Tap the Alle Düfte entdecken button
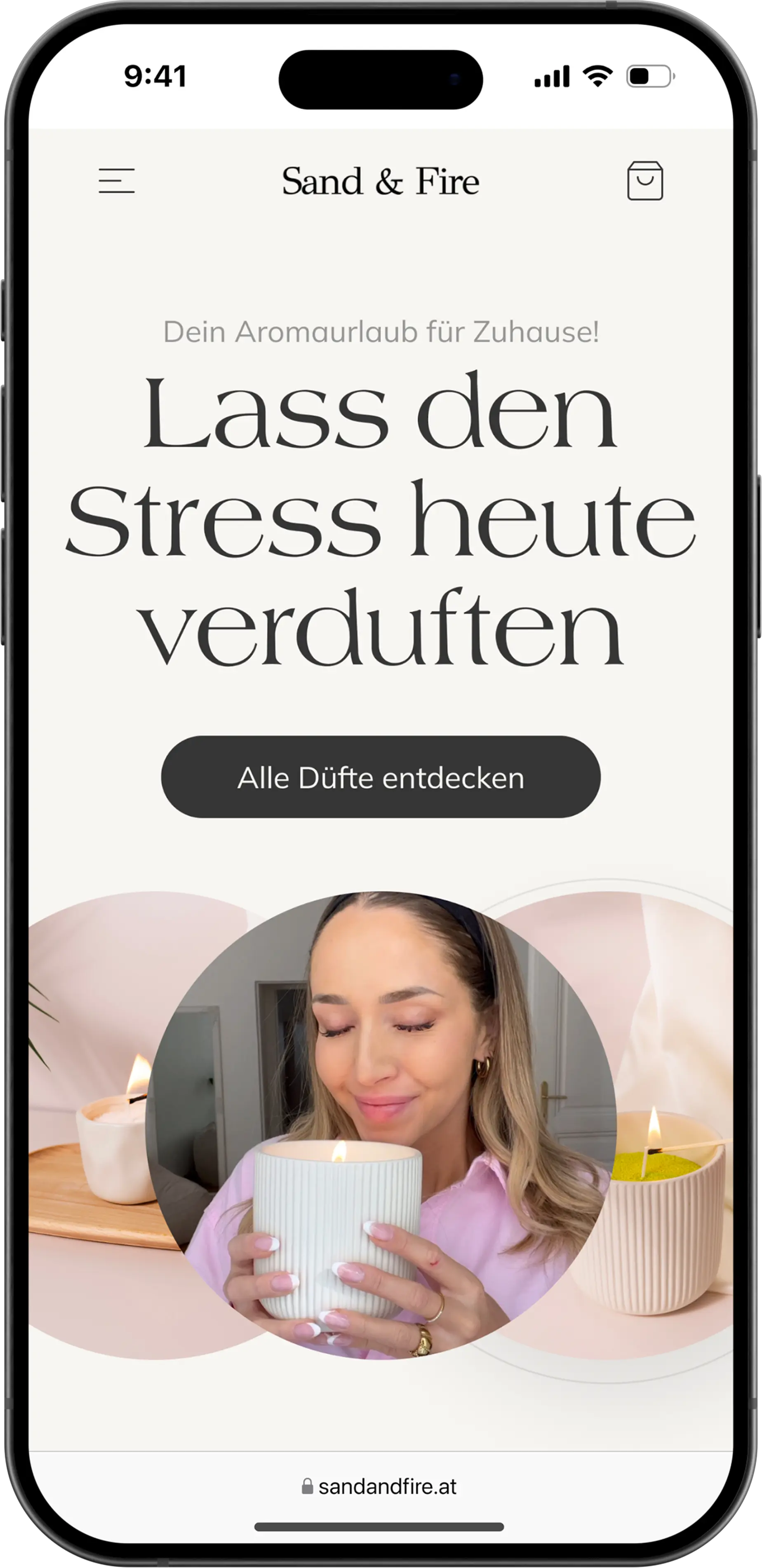 pyautogui.click(x=381, y=777)
